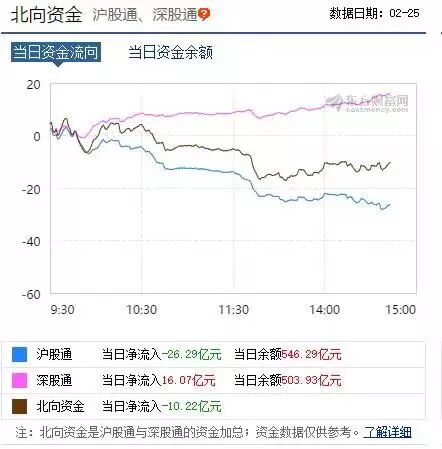Select the 当日资金流向 tab

56,52
